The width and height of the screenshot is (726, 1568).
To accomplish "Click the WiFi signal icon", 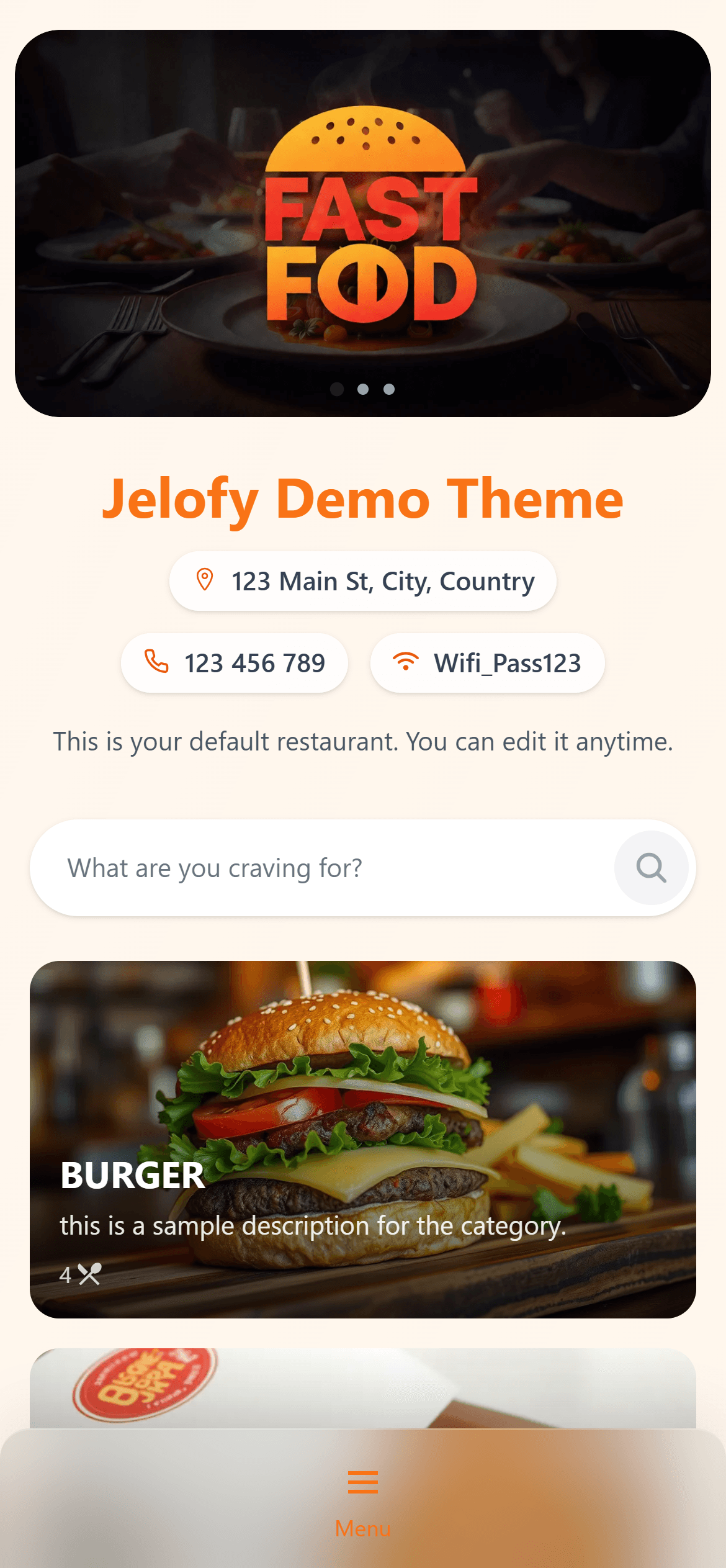I will (406, 662).
